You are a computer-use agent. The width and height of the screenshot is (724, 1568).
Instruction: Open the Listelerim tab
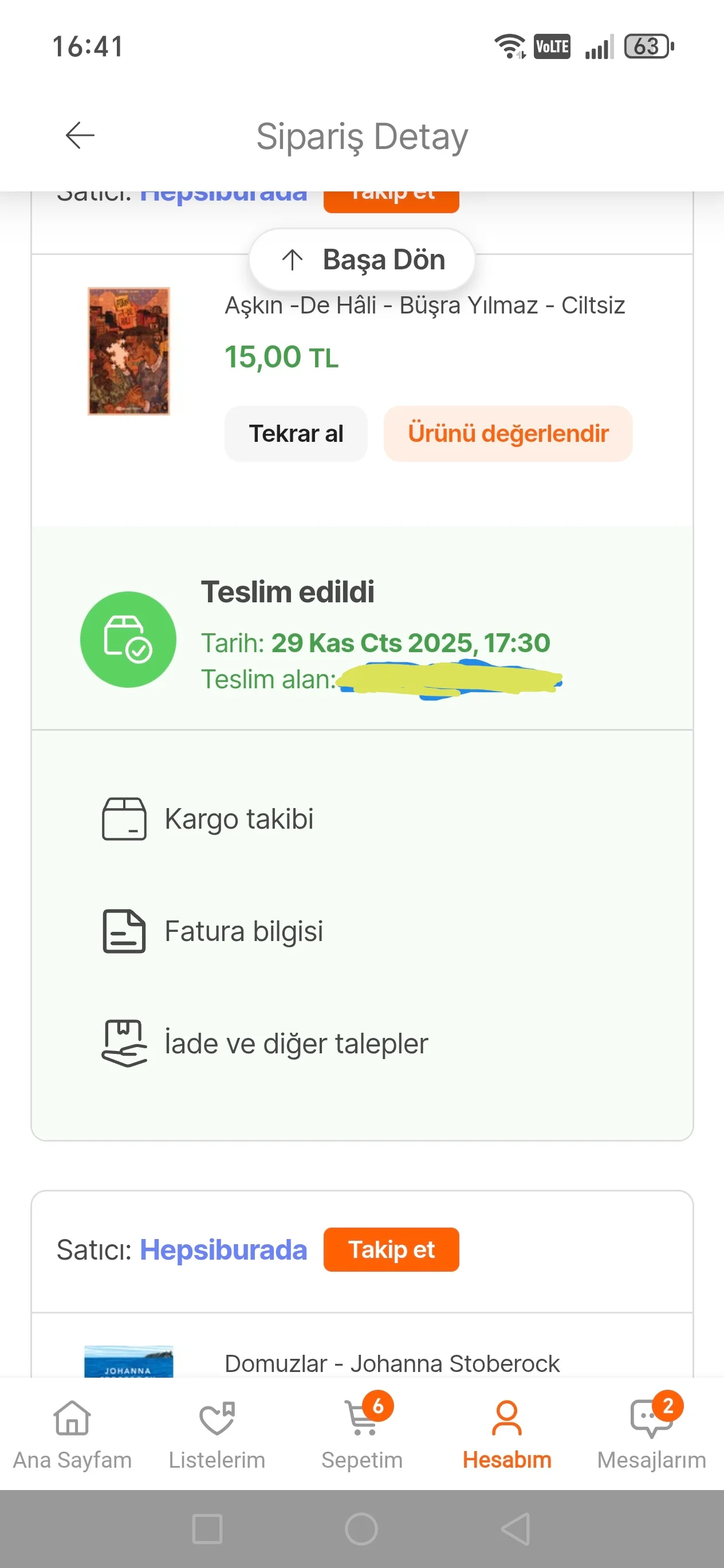217,1434
